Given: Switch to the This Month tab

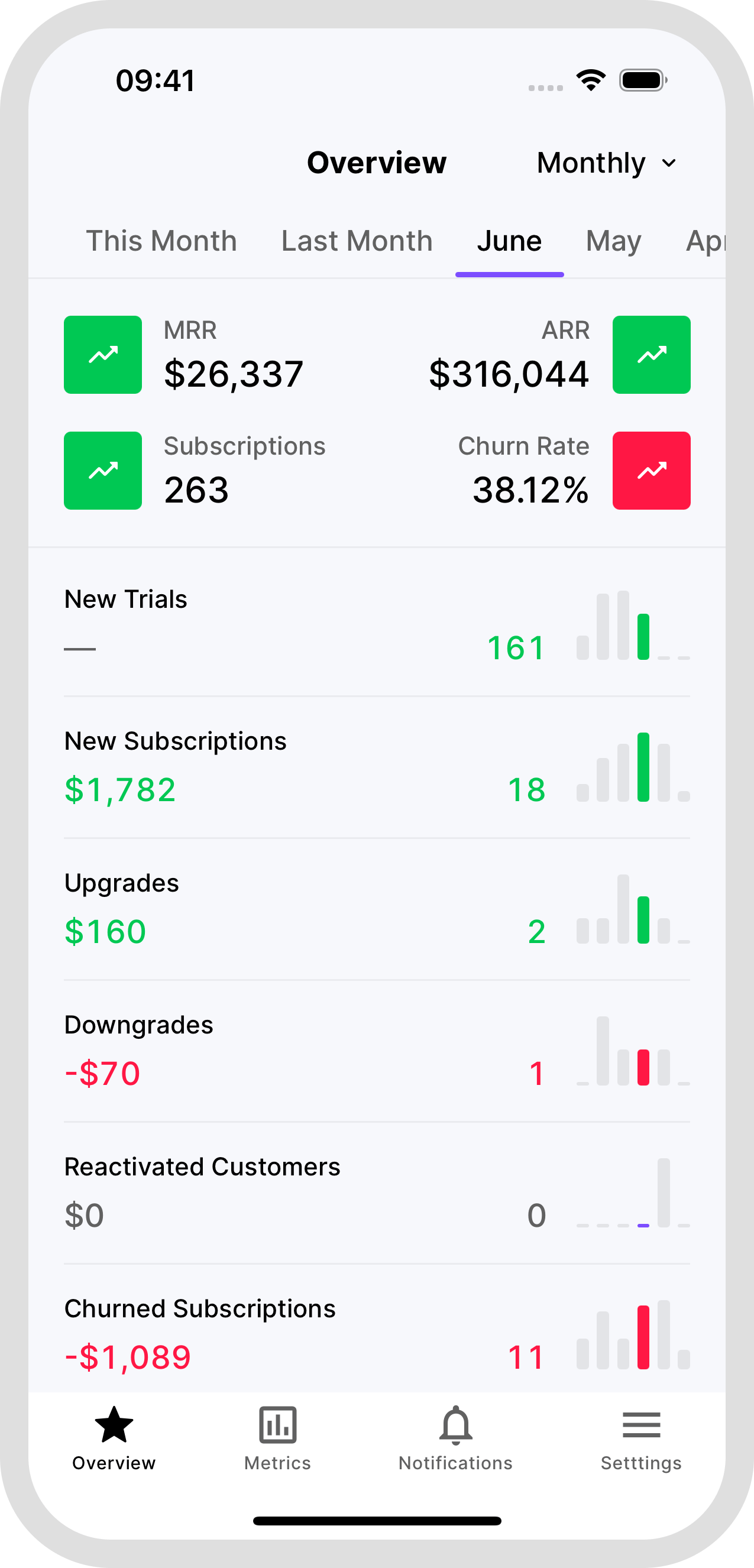Looking at the screenshot, I should click(160, 241).
